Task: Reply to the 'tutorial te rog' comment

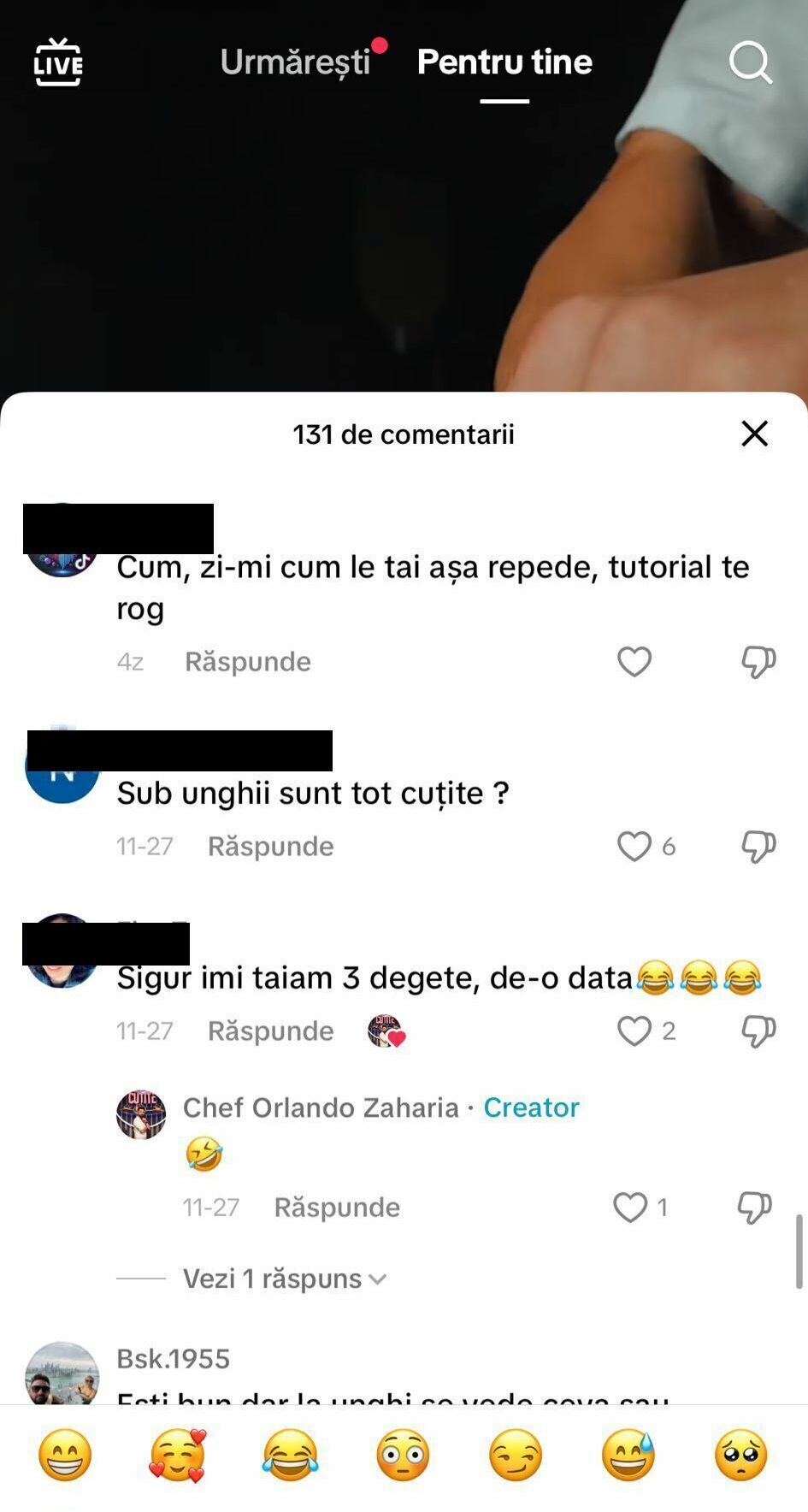Action: click(248, 661)
